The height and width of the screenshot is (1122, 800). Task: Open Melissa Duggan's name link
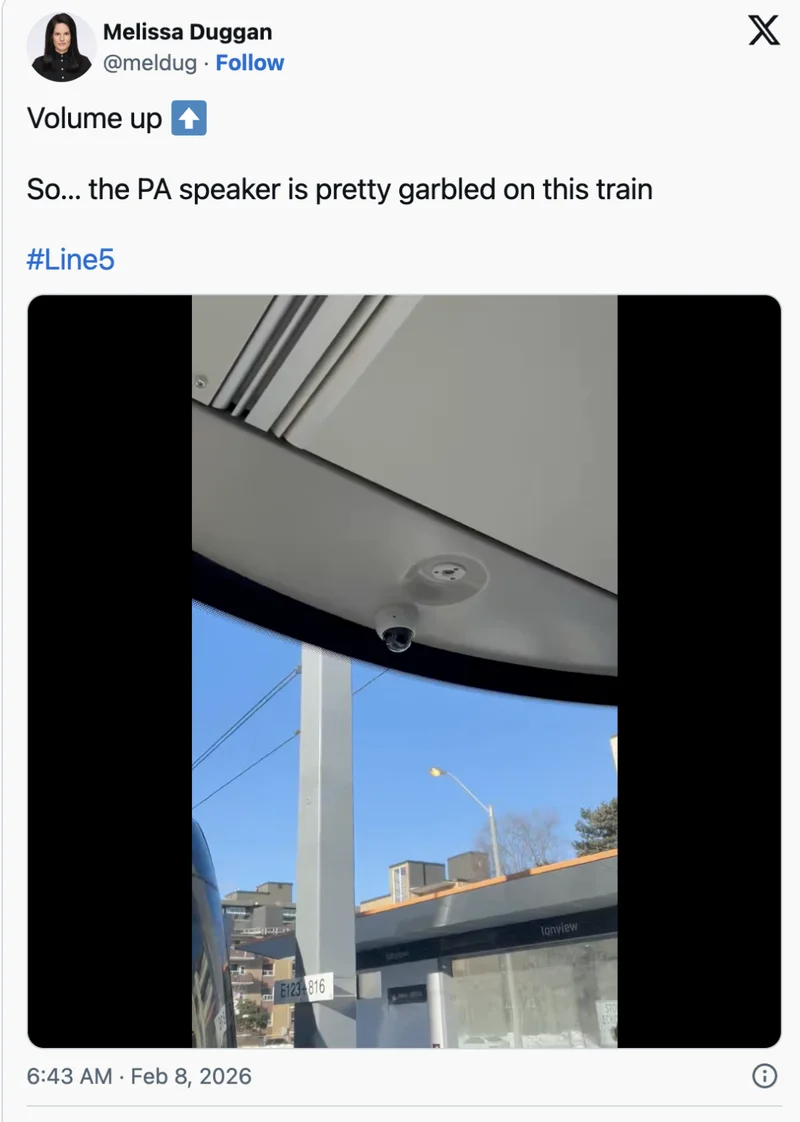[187, 32]
